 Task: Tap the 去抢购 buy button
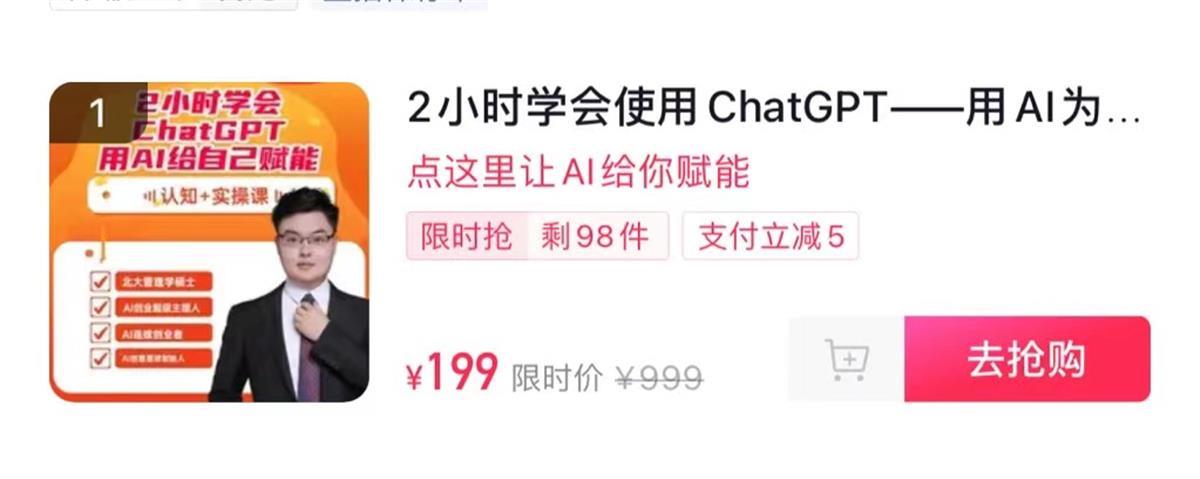pos(1027,360)
